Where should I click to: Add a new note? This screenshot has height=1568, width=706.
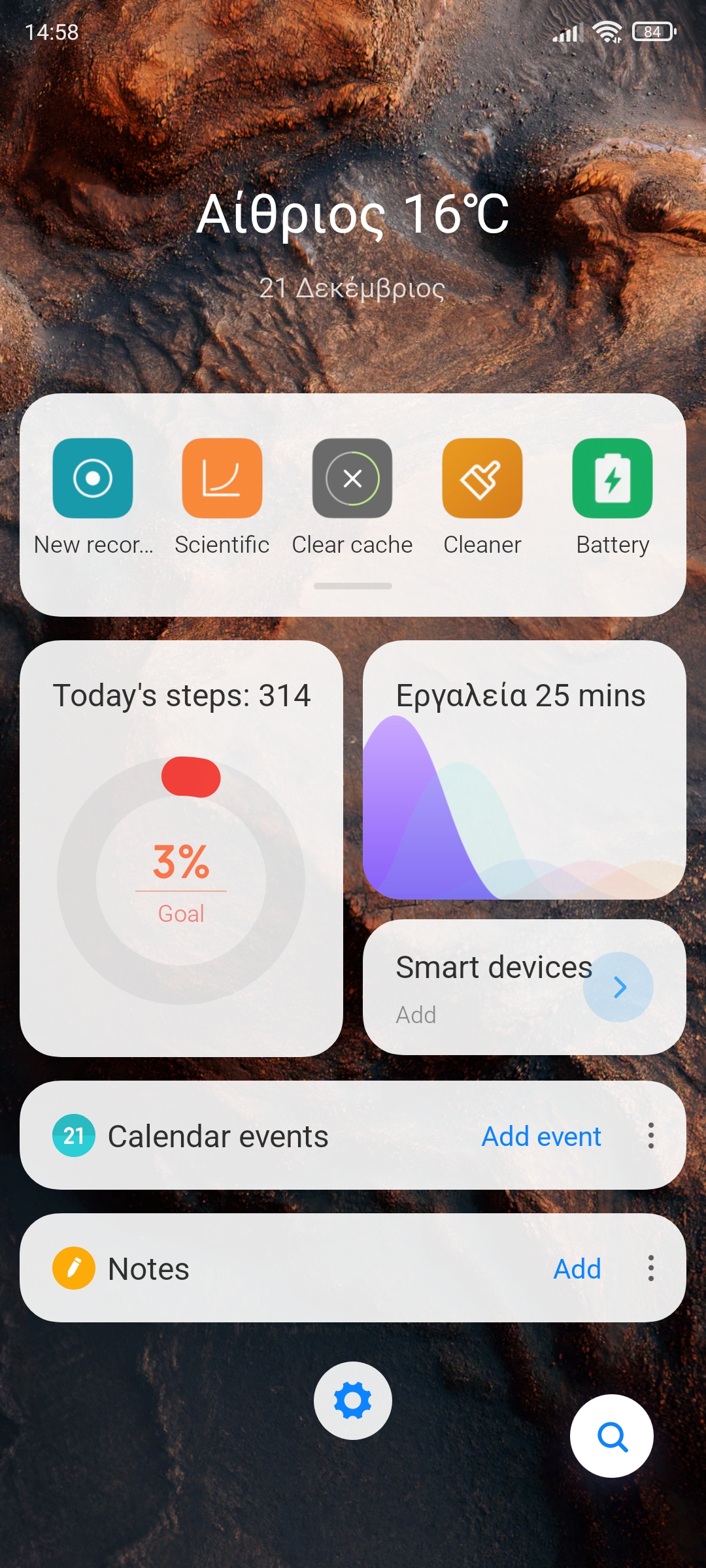[x=577, y=1269]
